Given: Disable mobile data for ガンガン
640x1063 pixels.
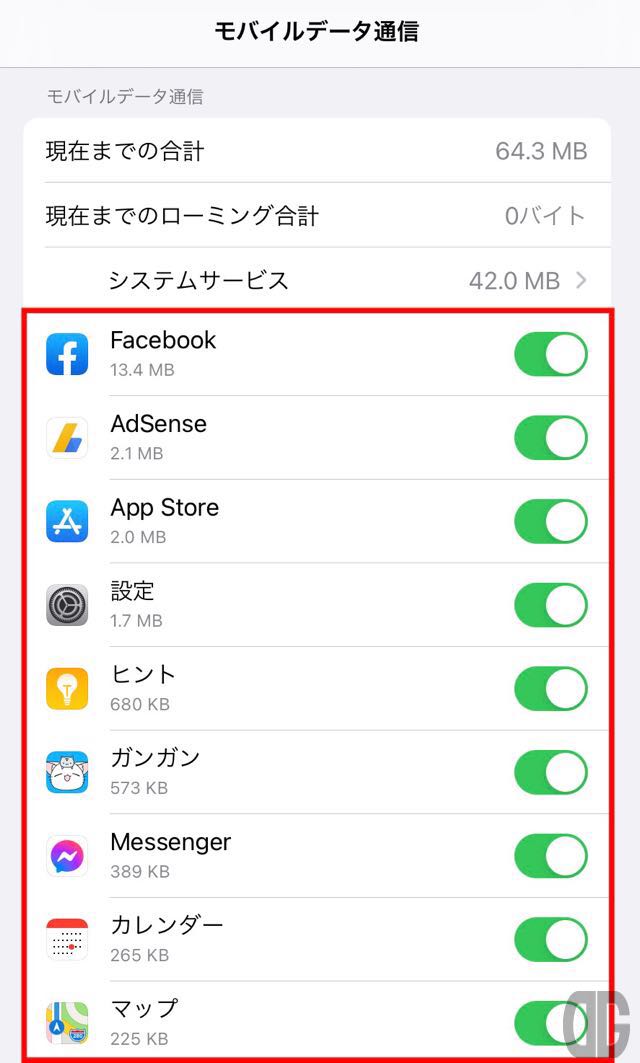Looking at the screenshot, I should 551,772.
